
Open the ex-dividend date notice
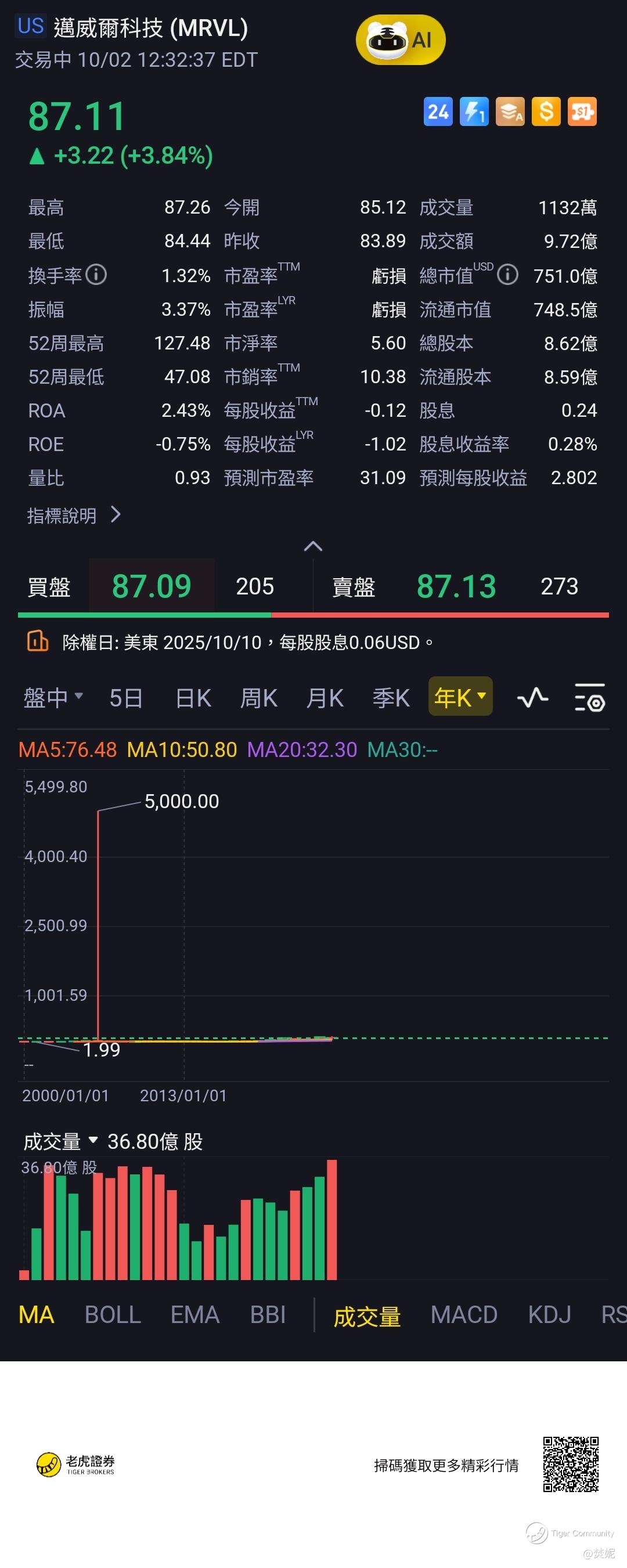243,642
